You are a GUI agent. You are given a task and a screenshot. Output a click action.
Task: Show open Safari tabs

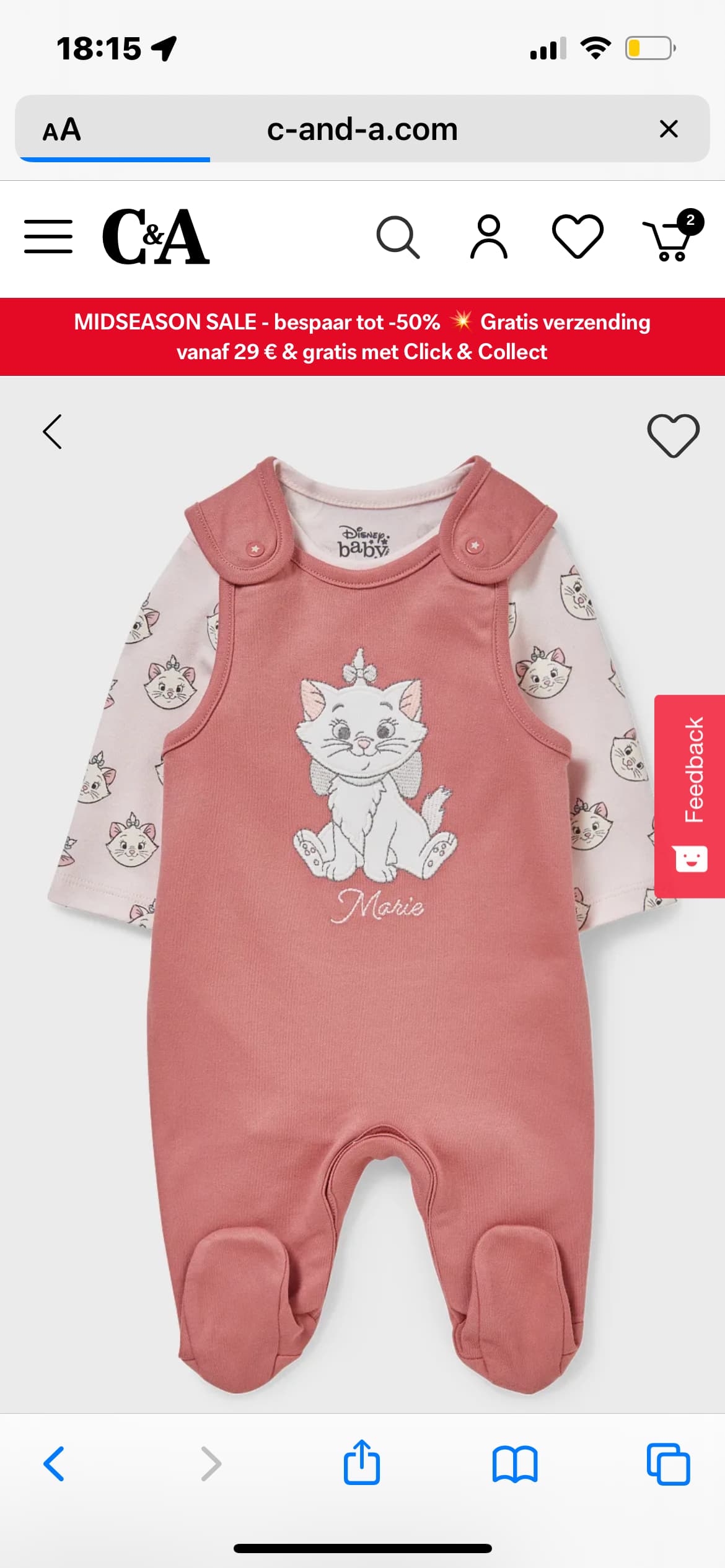click(x=668, y=1464)
